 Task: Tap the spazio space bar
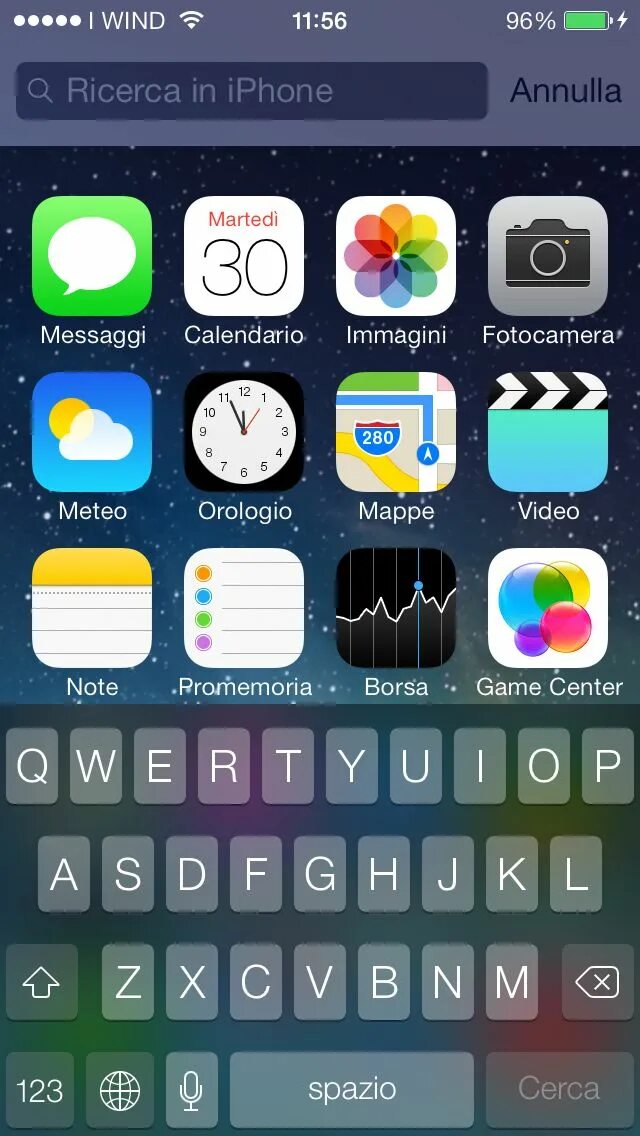click(352, 1090)
